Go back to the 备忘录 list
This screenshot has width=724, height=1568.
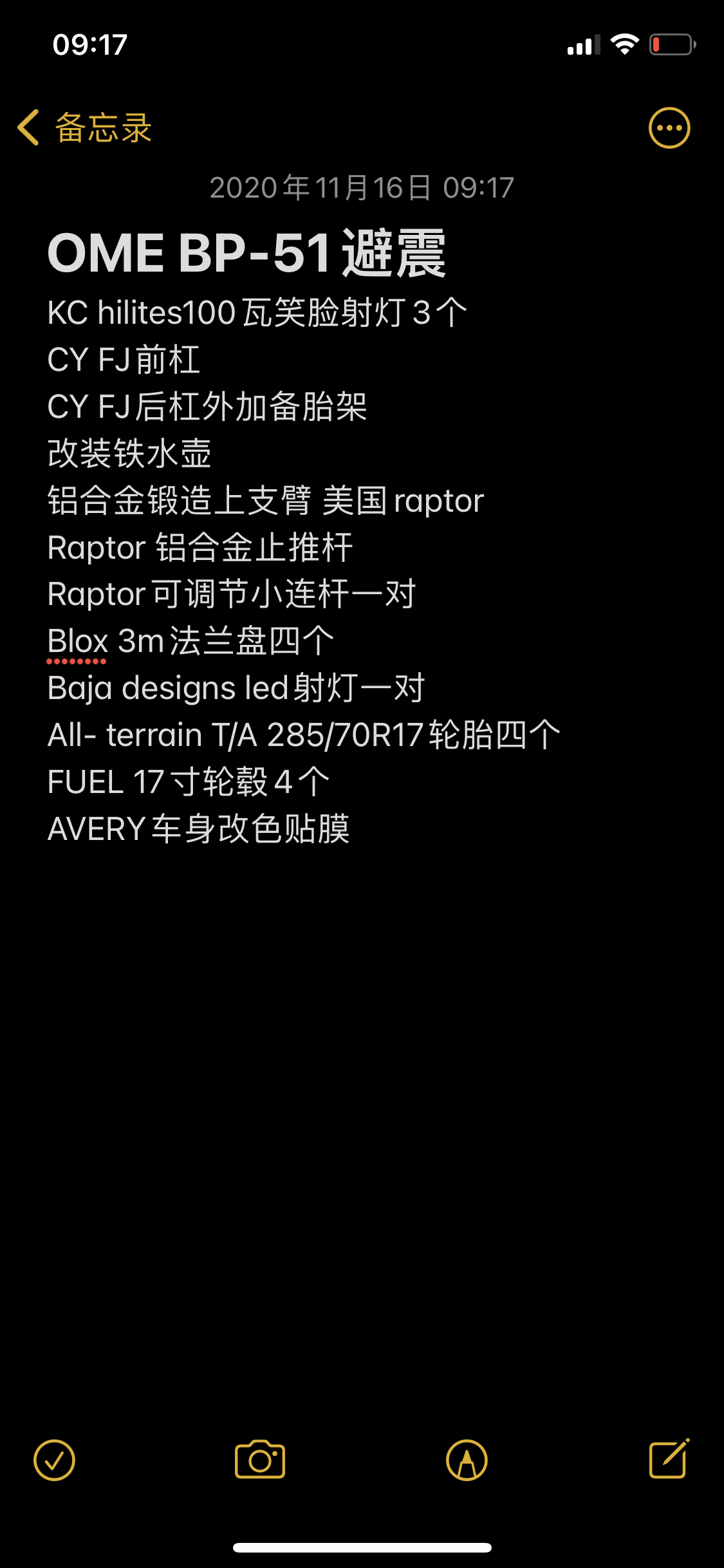tap(84, 127)
